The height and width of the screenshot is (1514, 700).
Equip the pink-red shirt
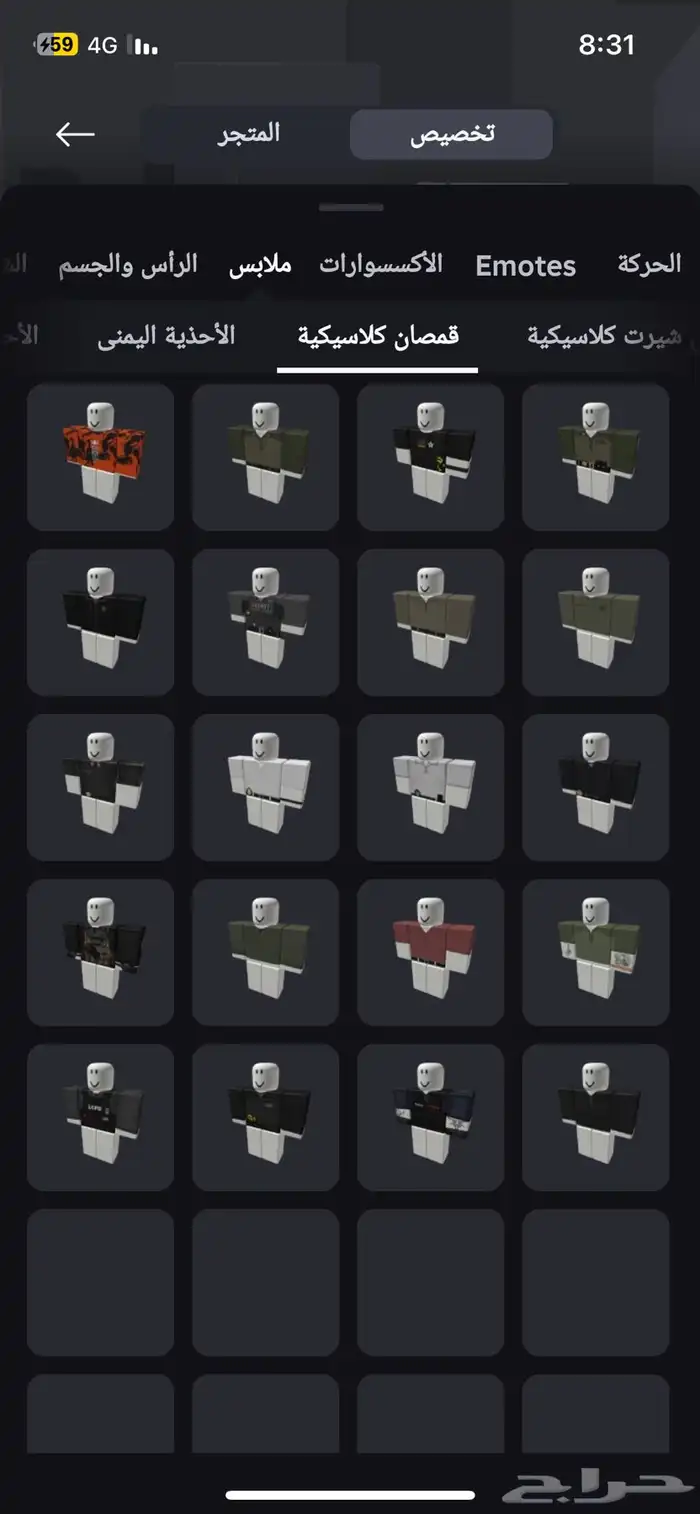[x=430, y=952]
